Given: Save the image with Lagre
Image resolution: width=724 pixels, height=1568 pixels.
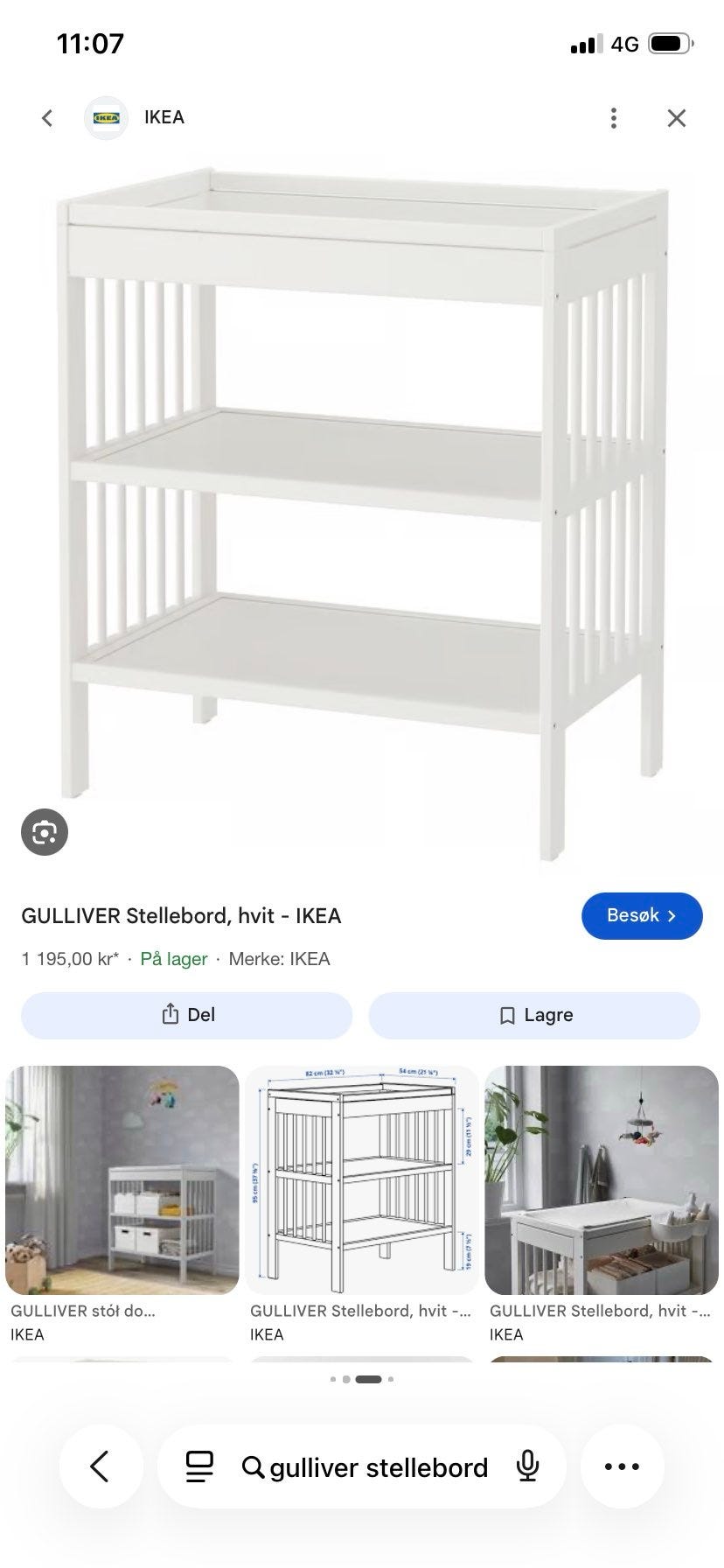Looking at the screenshot, I should pos(534,1015).
